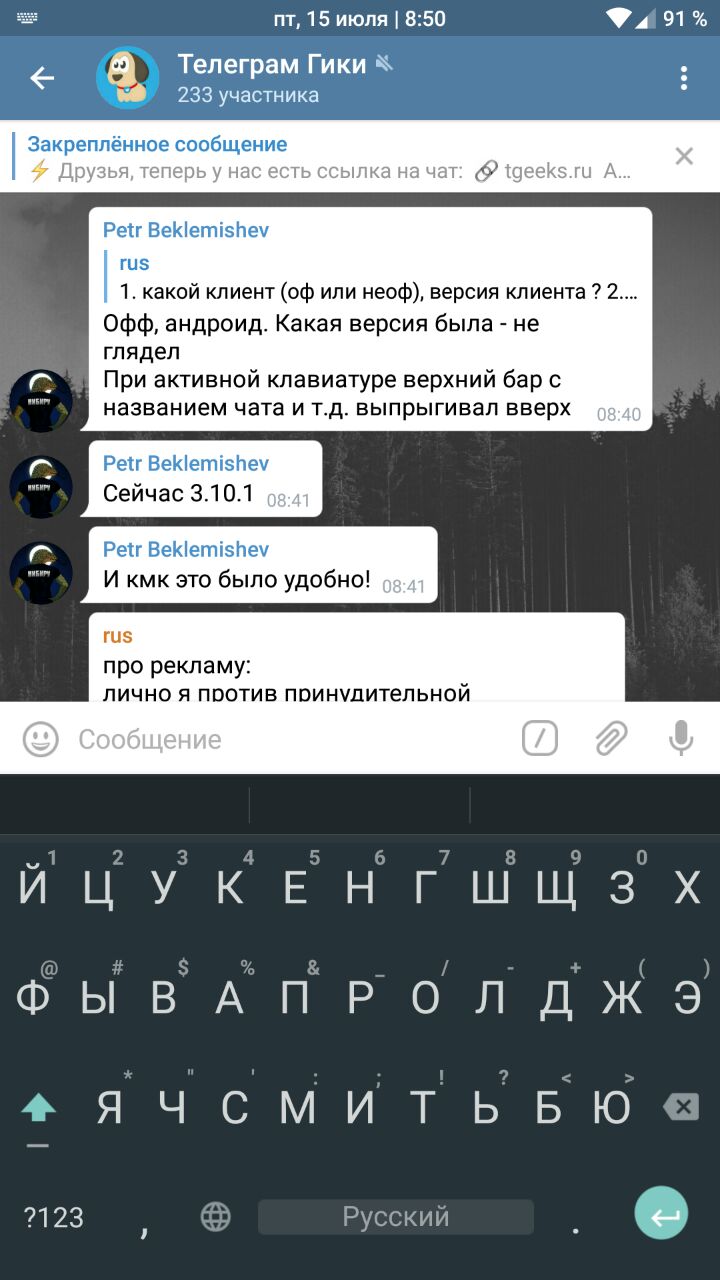Open the pinned message Закреплённое сообщение
The image size is (720, 1280).
(x=330, y=157)
